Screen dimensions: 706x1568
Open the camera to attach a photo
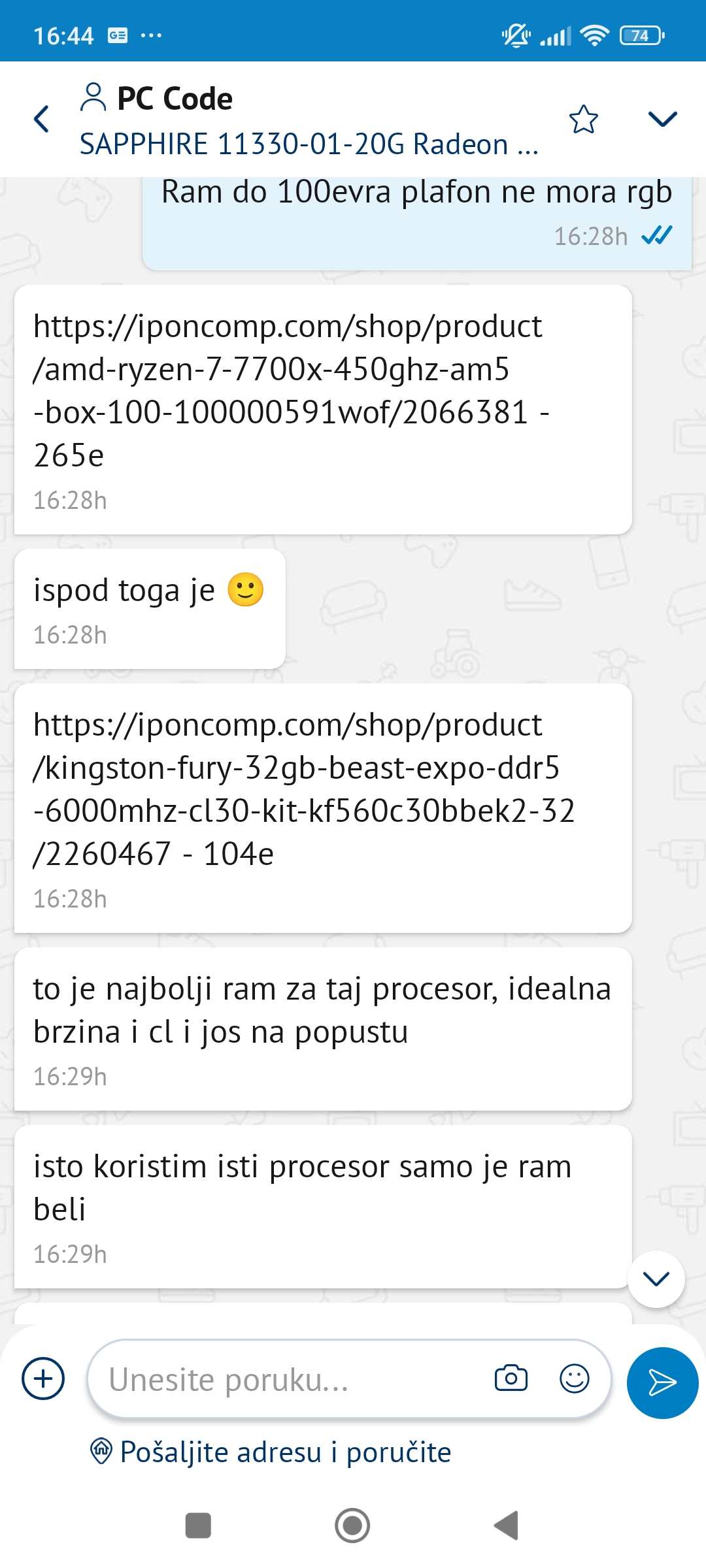(511, 1379)
